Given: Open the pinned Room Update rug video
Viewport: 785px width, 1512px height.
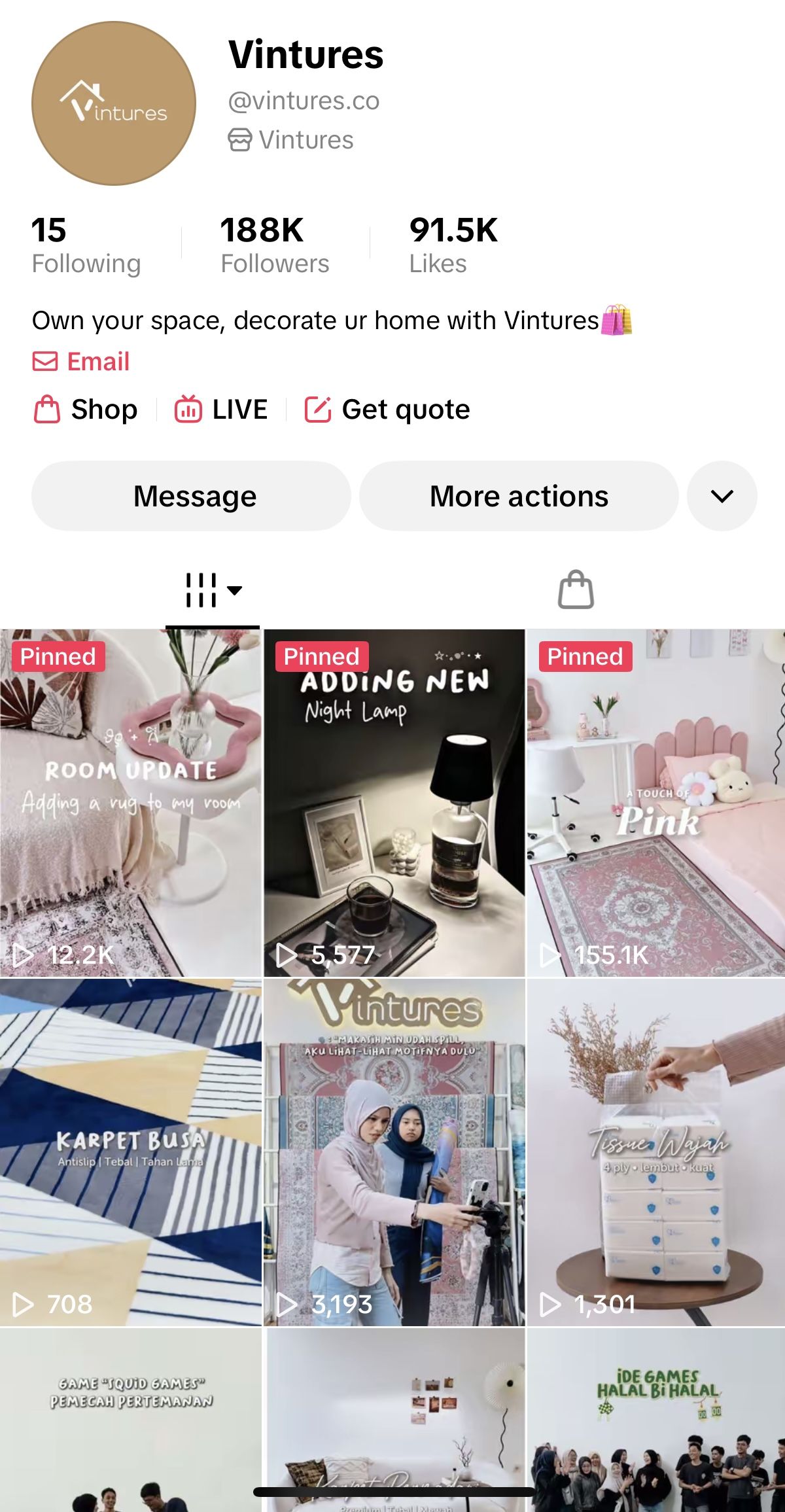Looking at the screenshot, I should click(131, 803).
